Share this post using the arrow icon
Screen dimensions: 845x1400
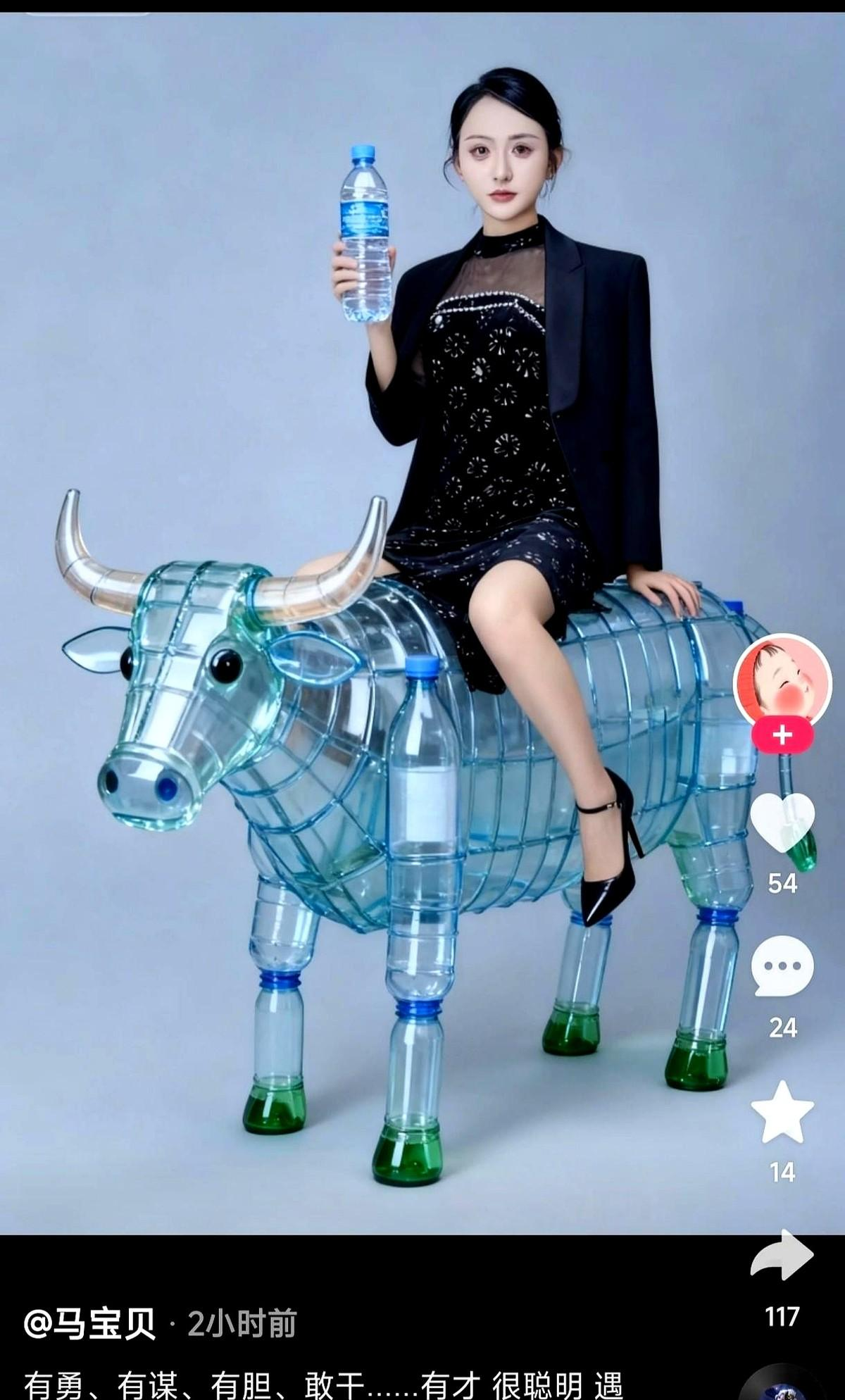(x=782, y=1255)
